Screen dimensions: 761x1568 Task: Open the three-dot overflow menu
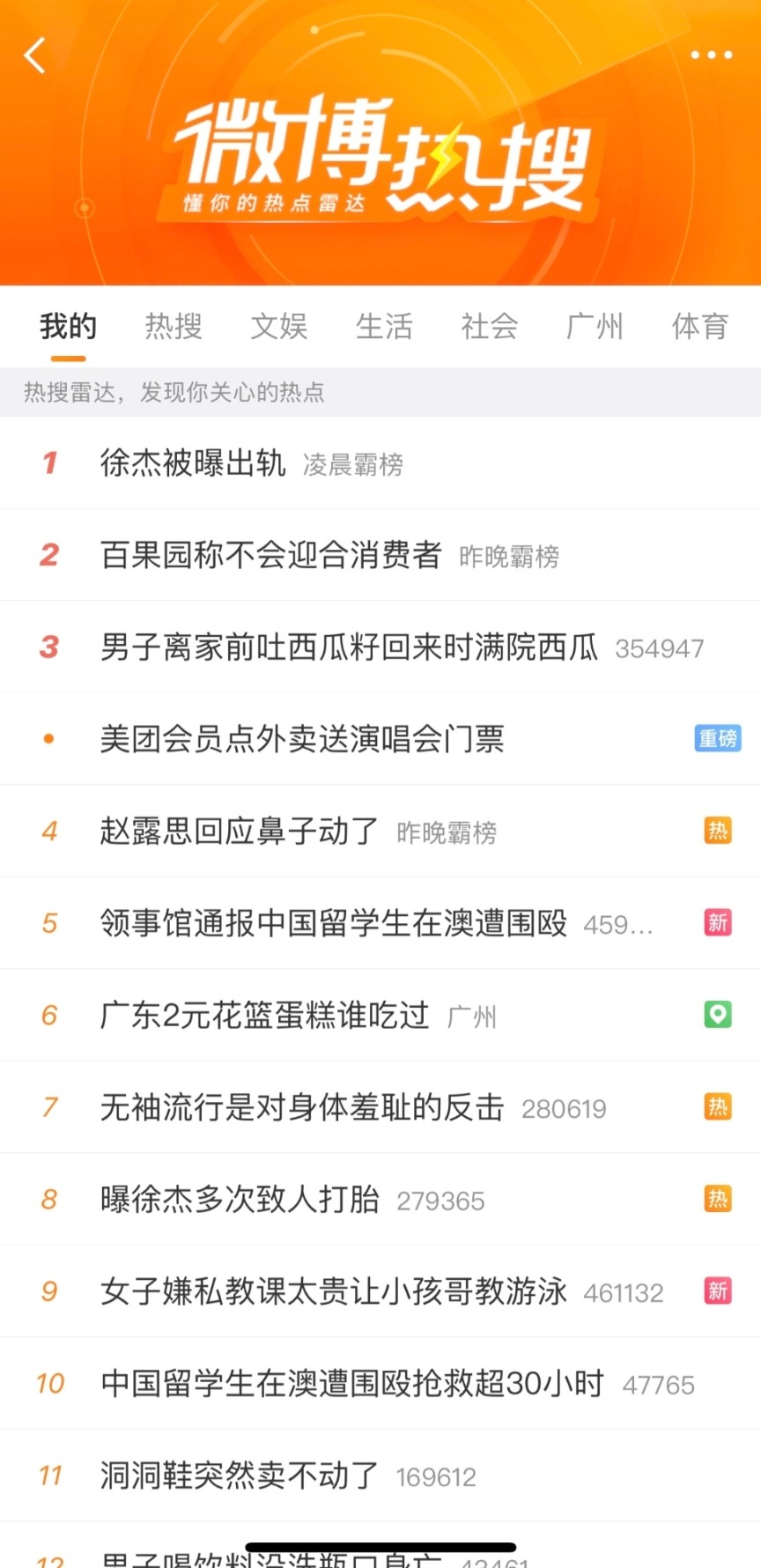pyautogui.click(x=711, y=55)
